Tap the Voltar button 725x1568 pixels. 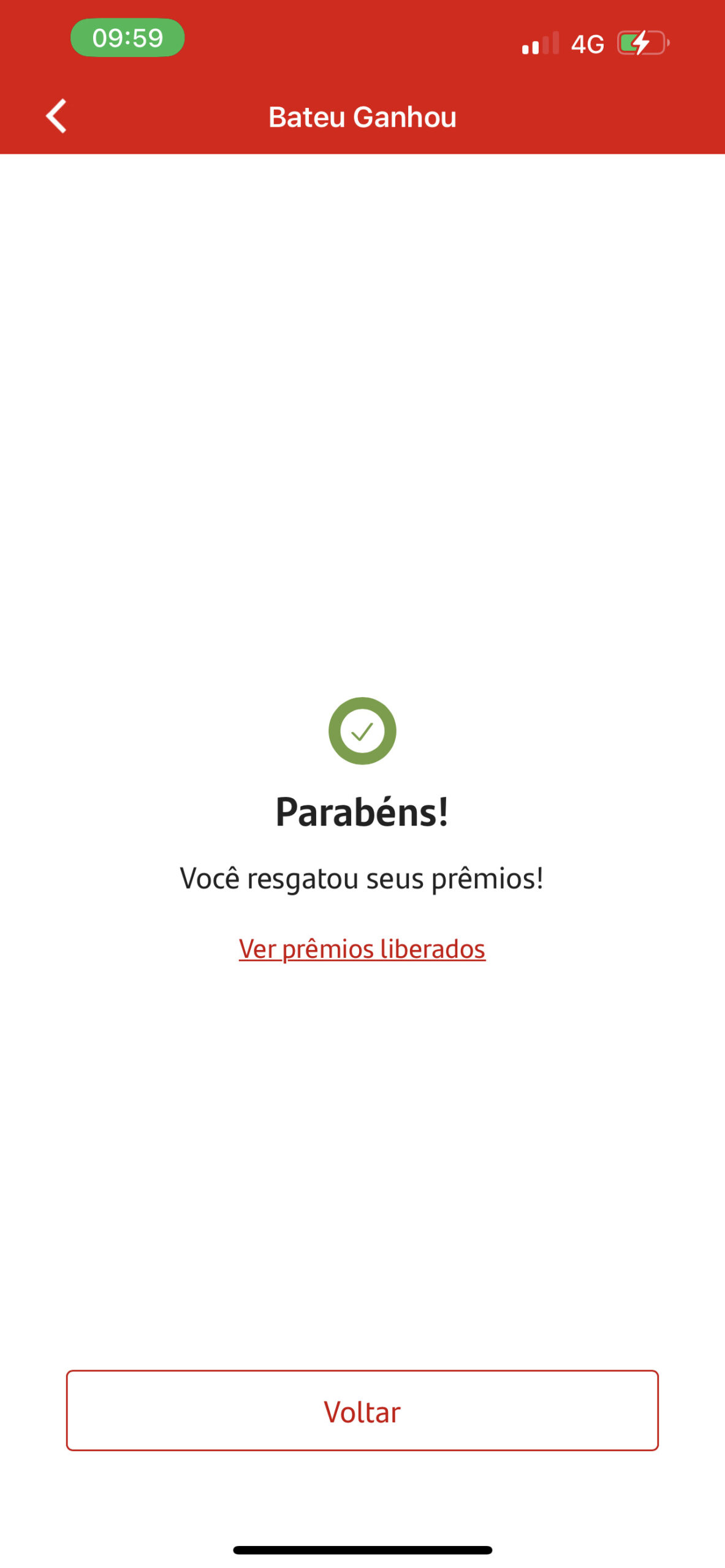(362, 1411)
